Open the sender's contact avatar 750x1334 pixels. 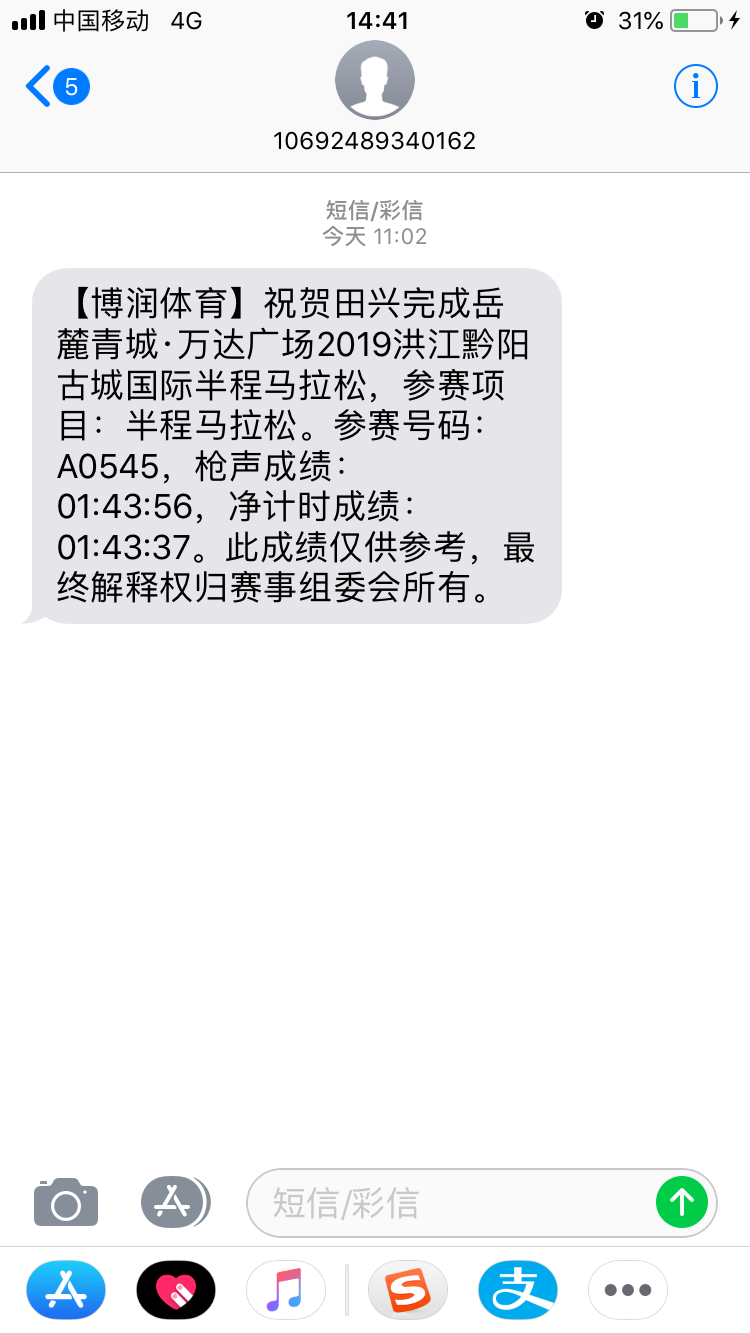375,80
